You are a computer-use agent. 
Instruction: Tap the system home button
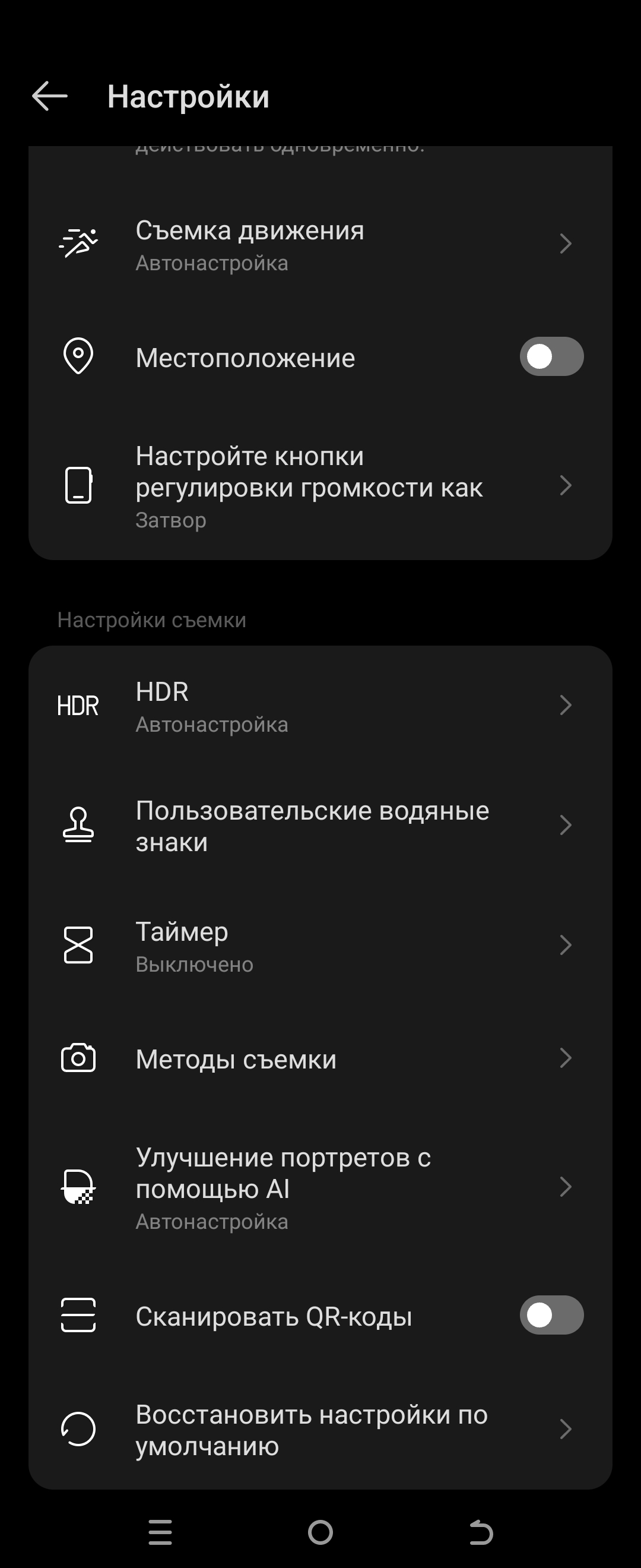[320, 1532]
